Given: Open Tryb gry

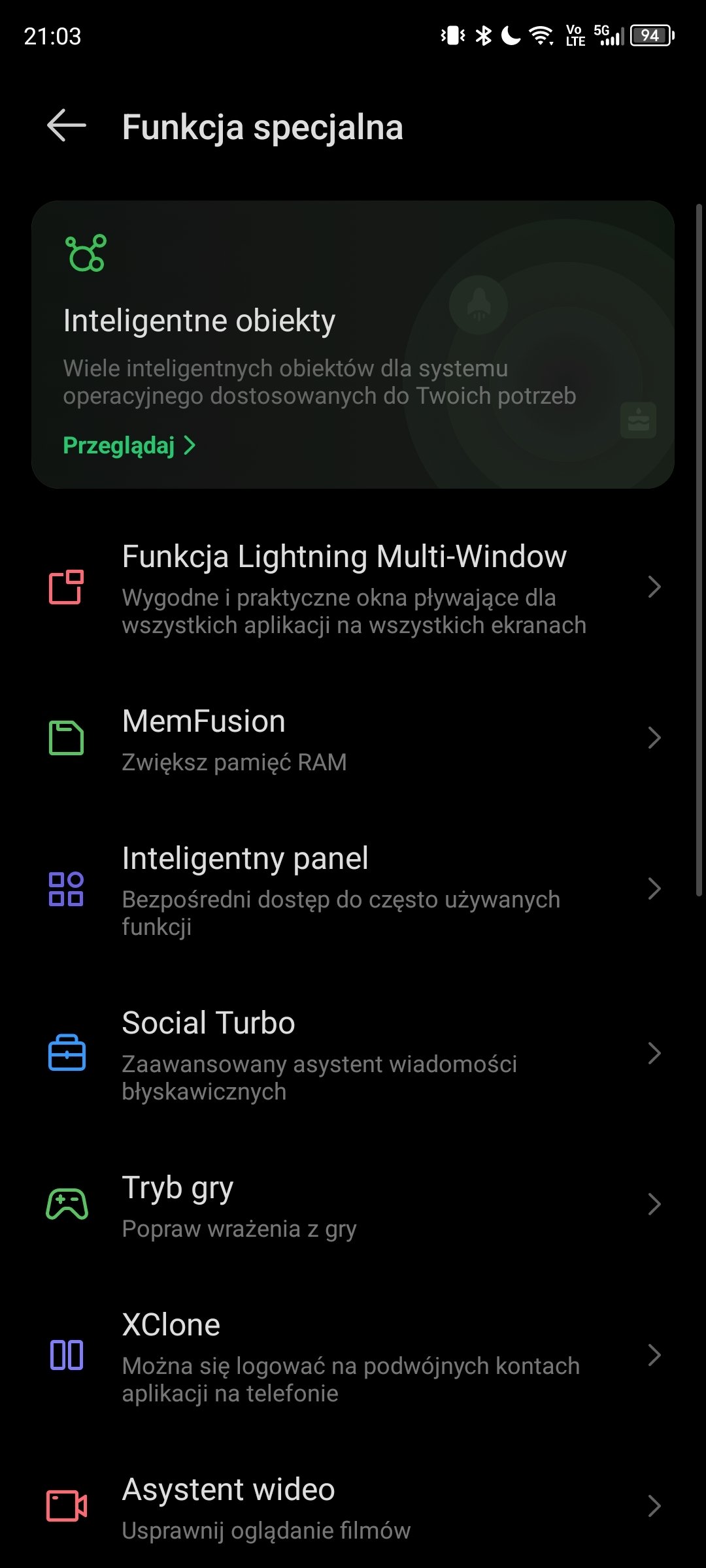Looking at the screenshot, I should tap(353, 1204).
